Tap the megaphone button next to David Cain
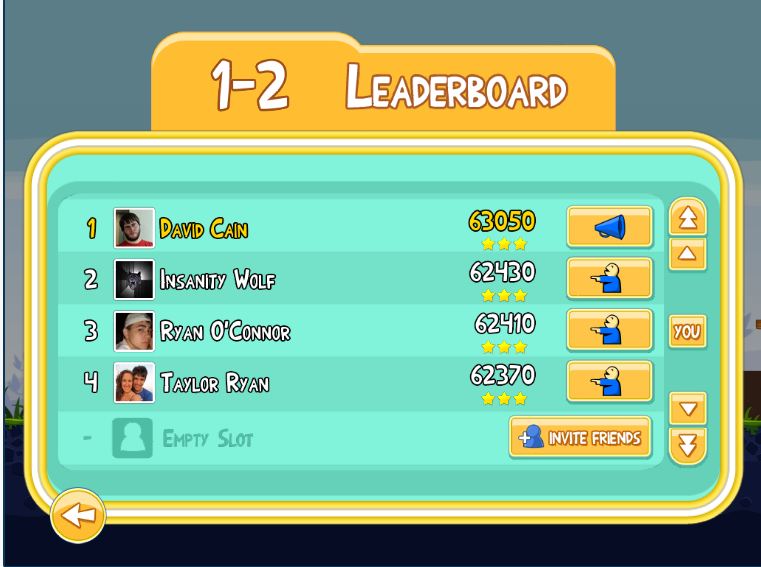This screenshot has height=567, width=761. (x=609, y=227)
